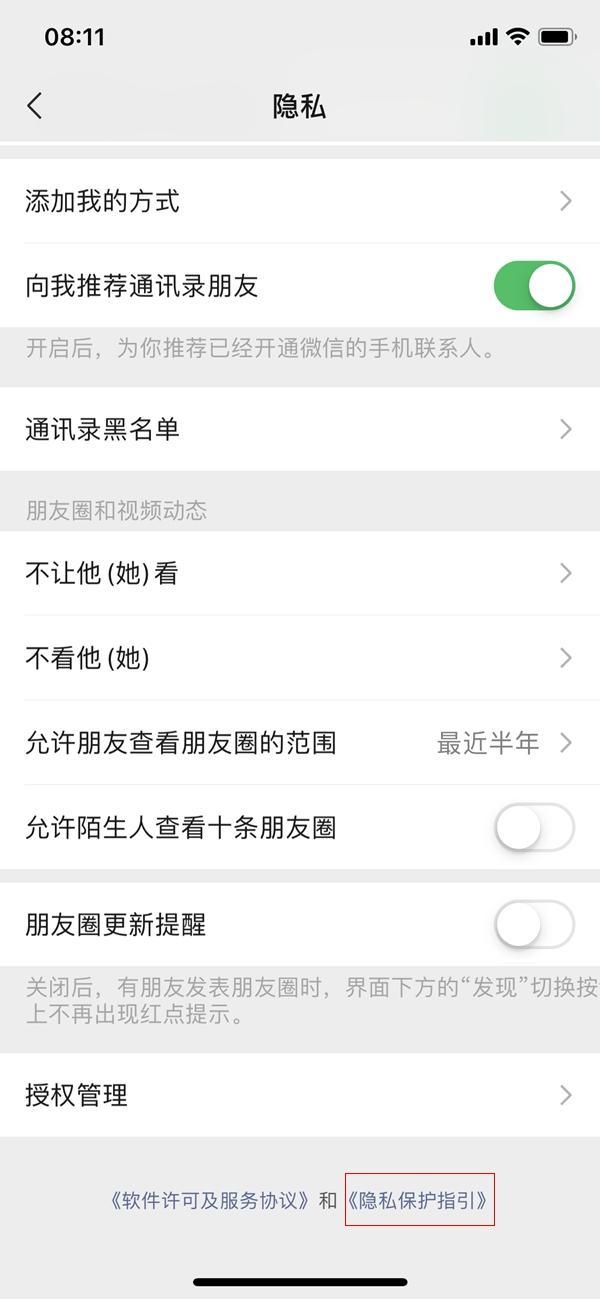Enable 允许陌生人查看十条朋友圈

(534, 828)
